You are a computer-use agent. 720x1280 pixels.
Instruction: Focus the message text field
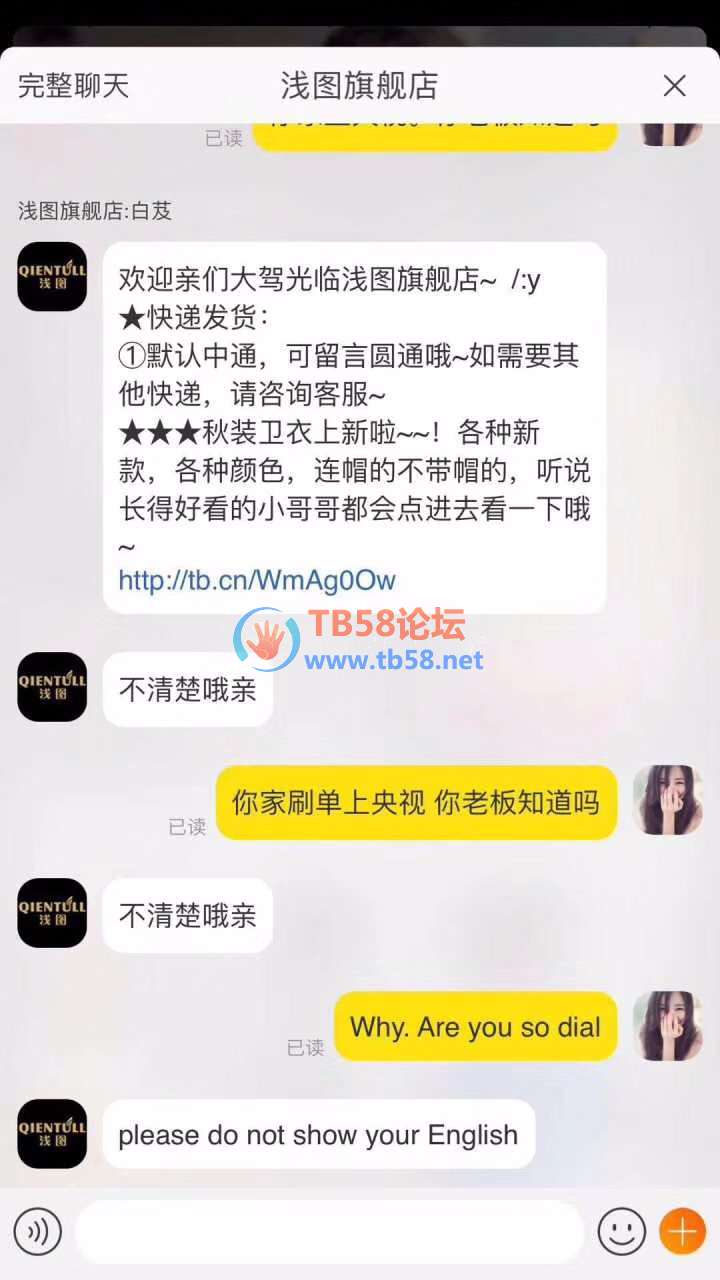coord(329,1231)
